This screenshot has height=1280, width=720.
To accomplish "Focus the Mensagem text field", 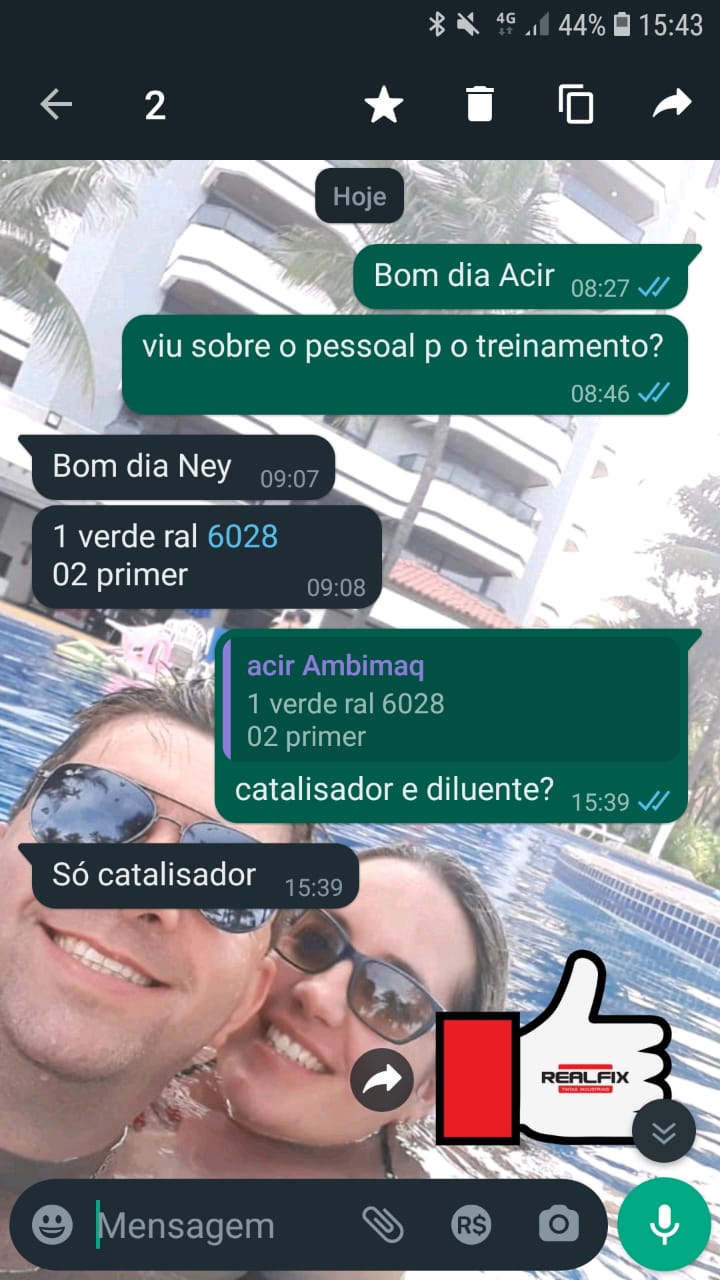I will 220,1225.
